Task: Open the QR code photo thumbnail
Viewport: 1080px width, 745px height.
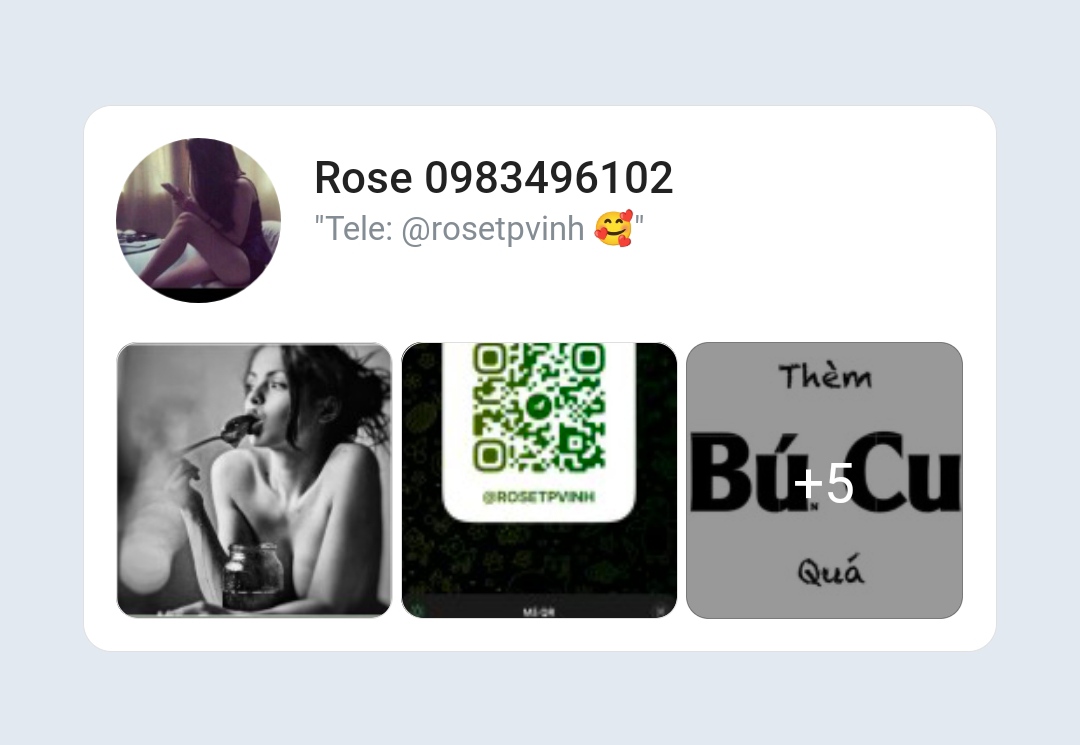Action: tap(539, 480)
